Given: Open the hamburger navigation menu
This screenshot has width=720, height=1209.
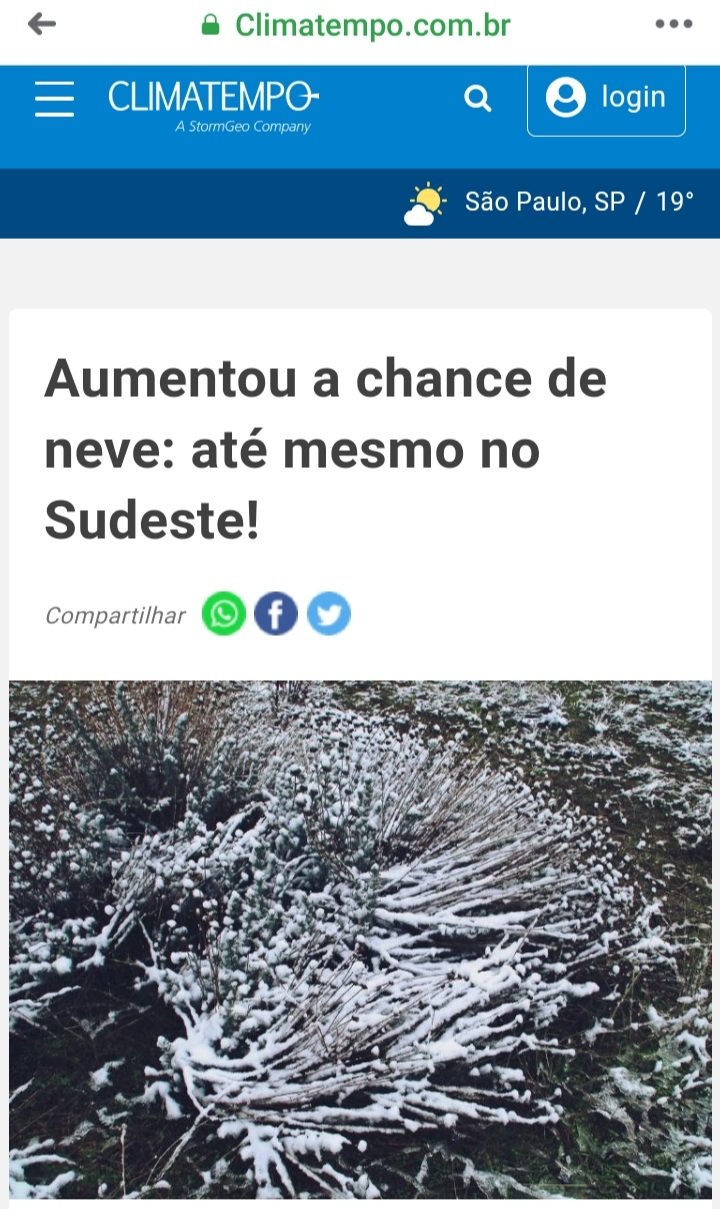Looking at the screenshot, I should tap(54, 99).
